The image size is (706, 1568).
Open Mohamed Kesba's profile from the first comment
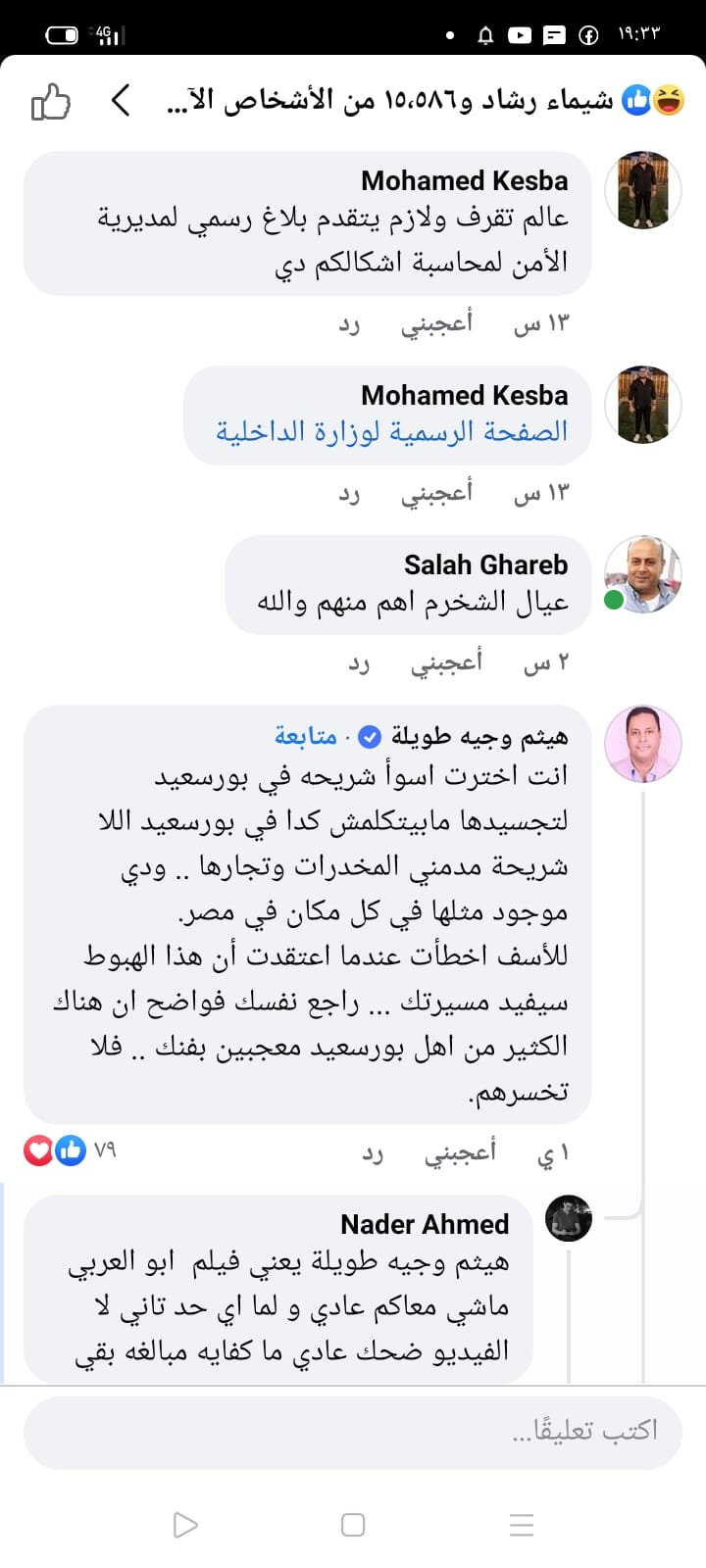(x=642, y=190)
